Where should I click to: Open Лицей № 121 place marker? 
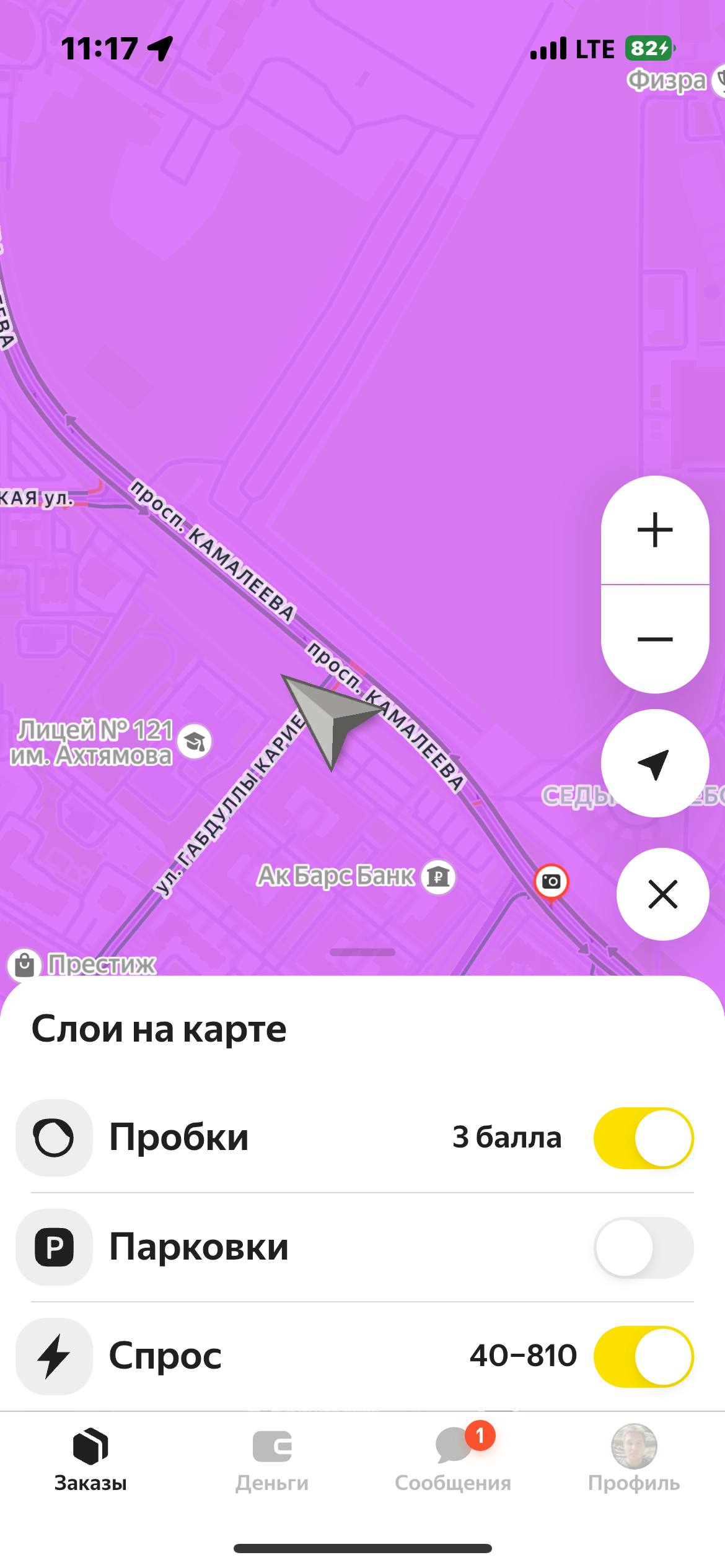(x=195, y=741)
